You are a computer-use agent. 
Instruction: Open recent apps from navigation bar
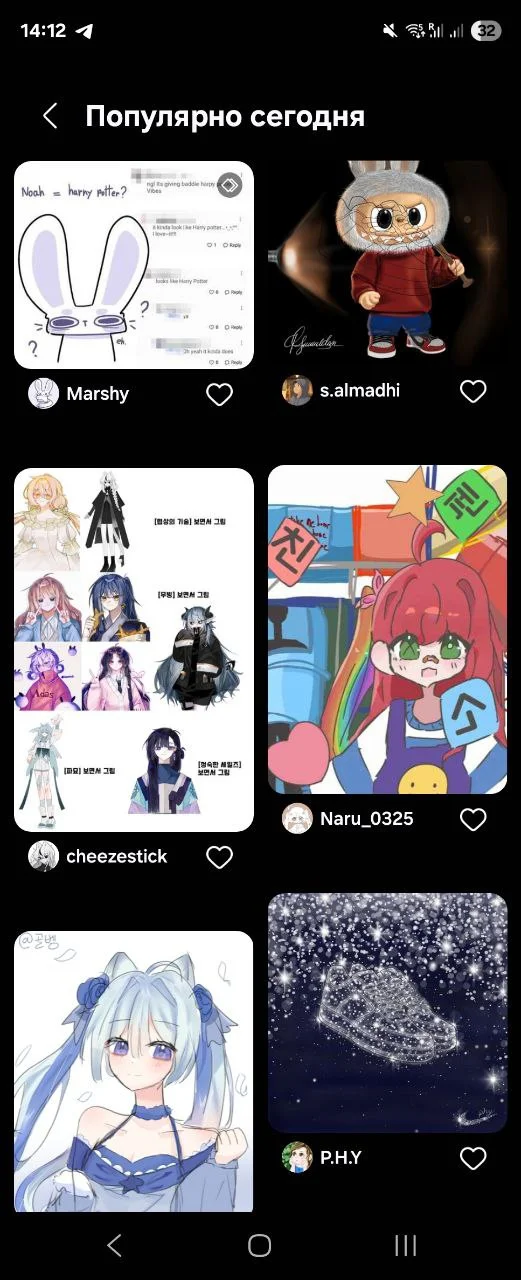pyautogui.click(x=405, y=1245)
